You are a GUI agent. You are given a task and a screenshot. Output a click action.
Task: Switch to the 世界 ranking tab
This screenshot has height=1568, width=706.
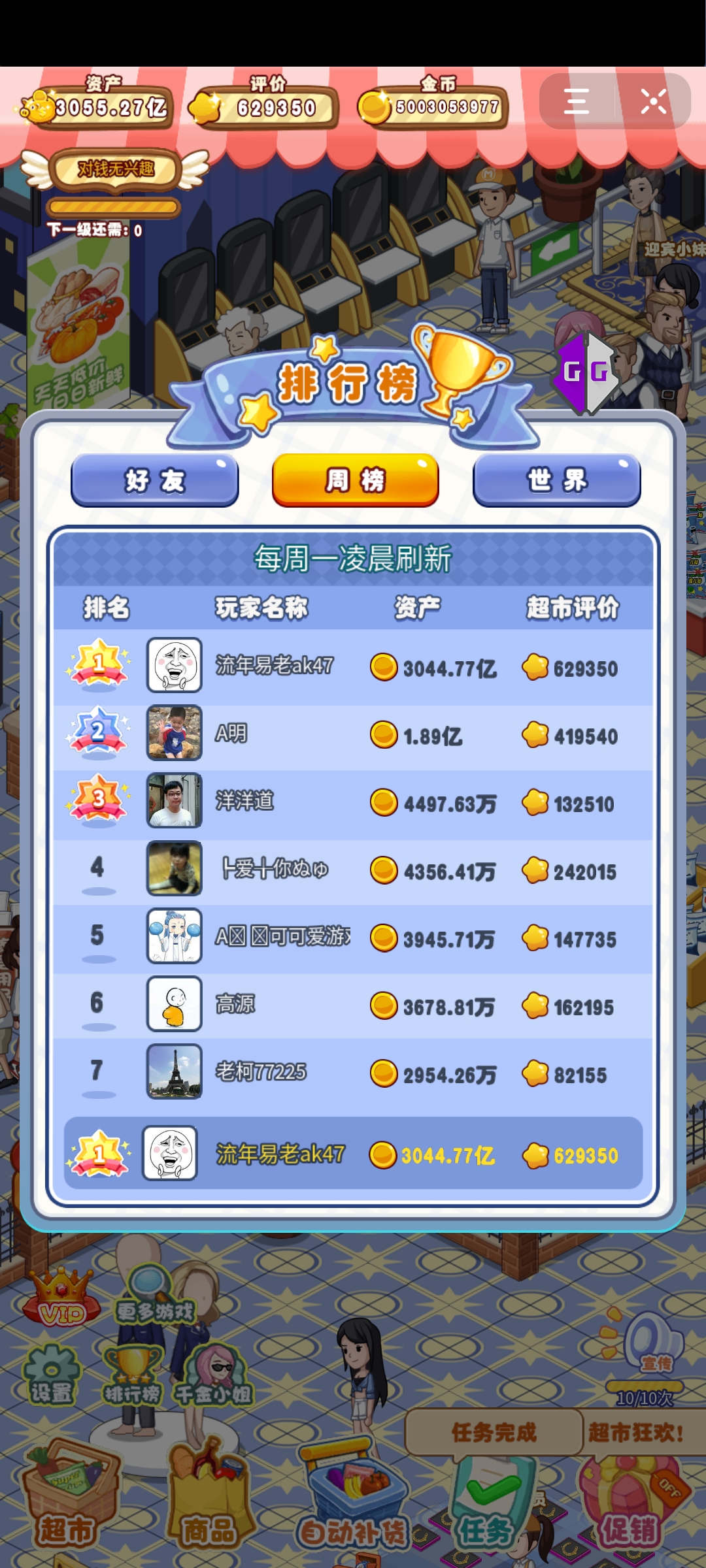click(x=556, y=481)
